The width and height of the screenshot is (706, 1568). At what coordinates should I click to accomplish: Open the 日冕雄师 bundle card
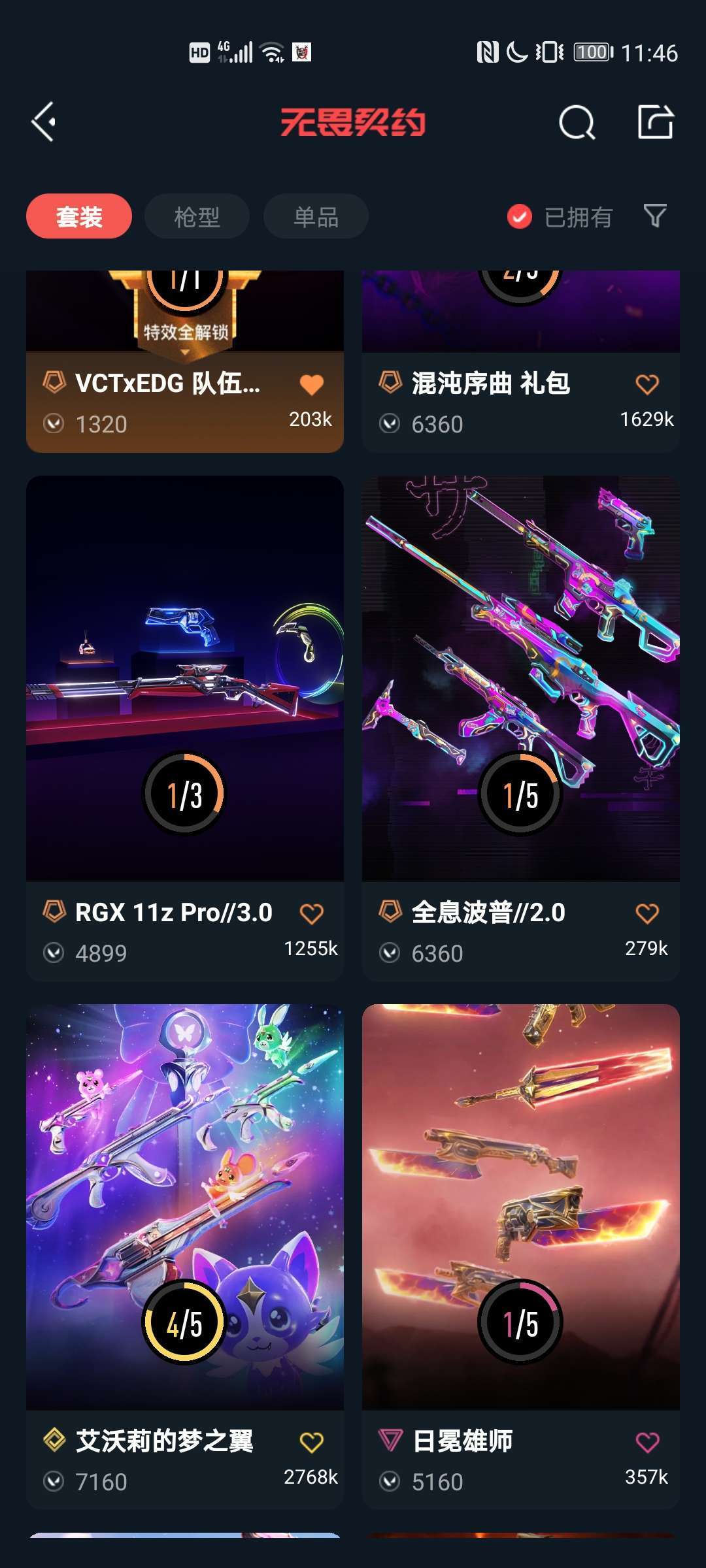(x=521, y=1256)
